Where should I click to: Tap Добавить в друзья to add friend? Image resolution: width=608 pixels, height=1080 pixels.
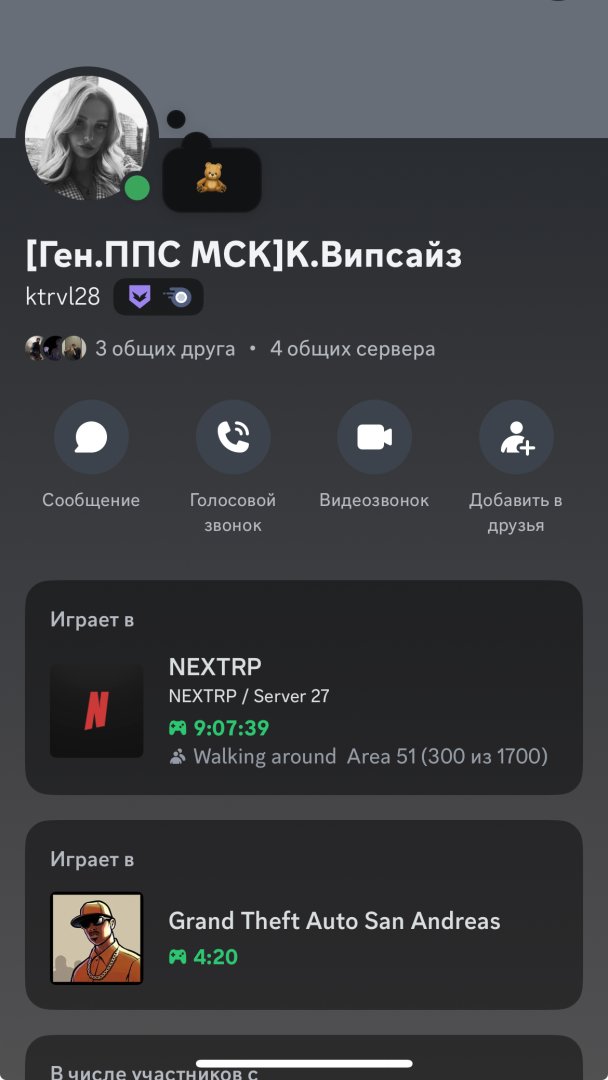click(516, 438)
